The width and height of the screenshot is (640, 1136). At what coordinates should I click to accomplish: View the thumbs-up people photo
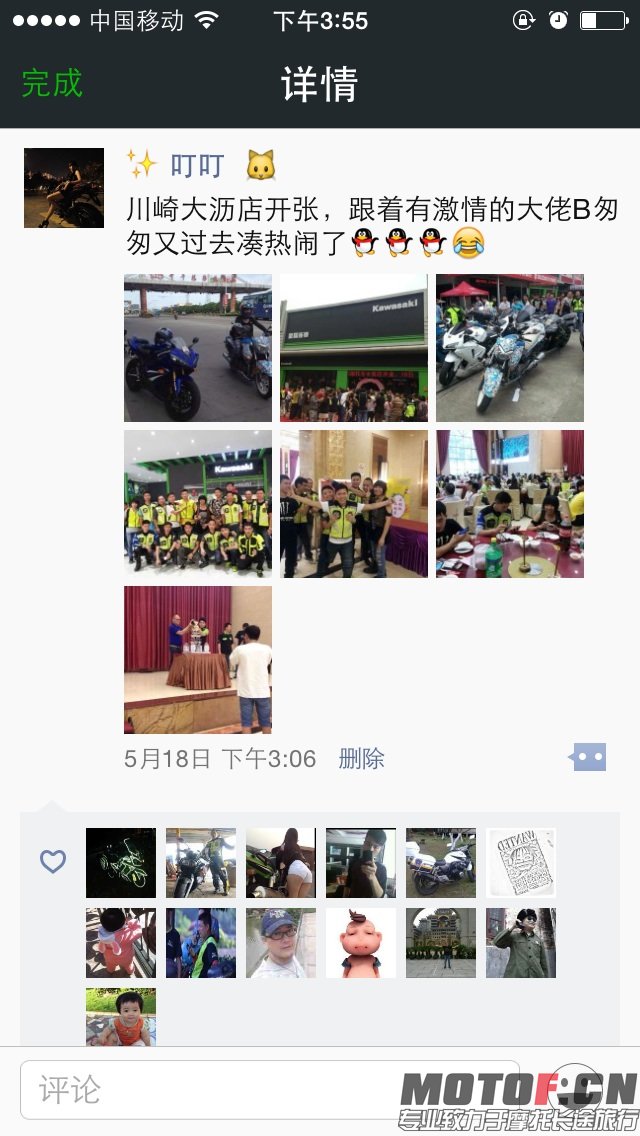[x=354, y=504]
